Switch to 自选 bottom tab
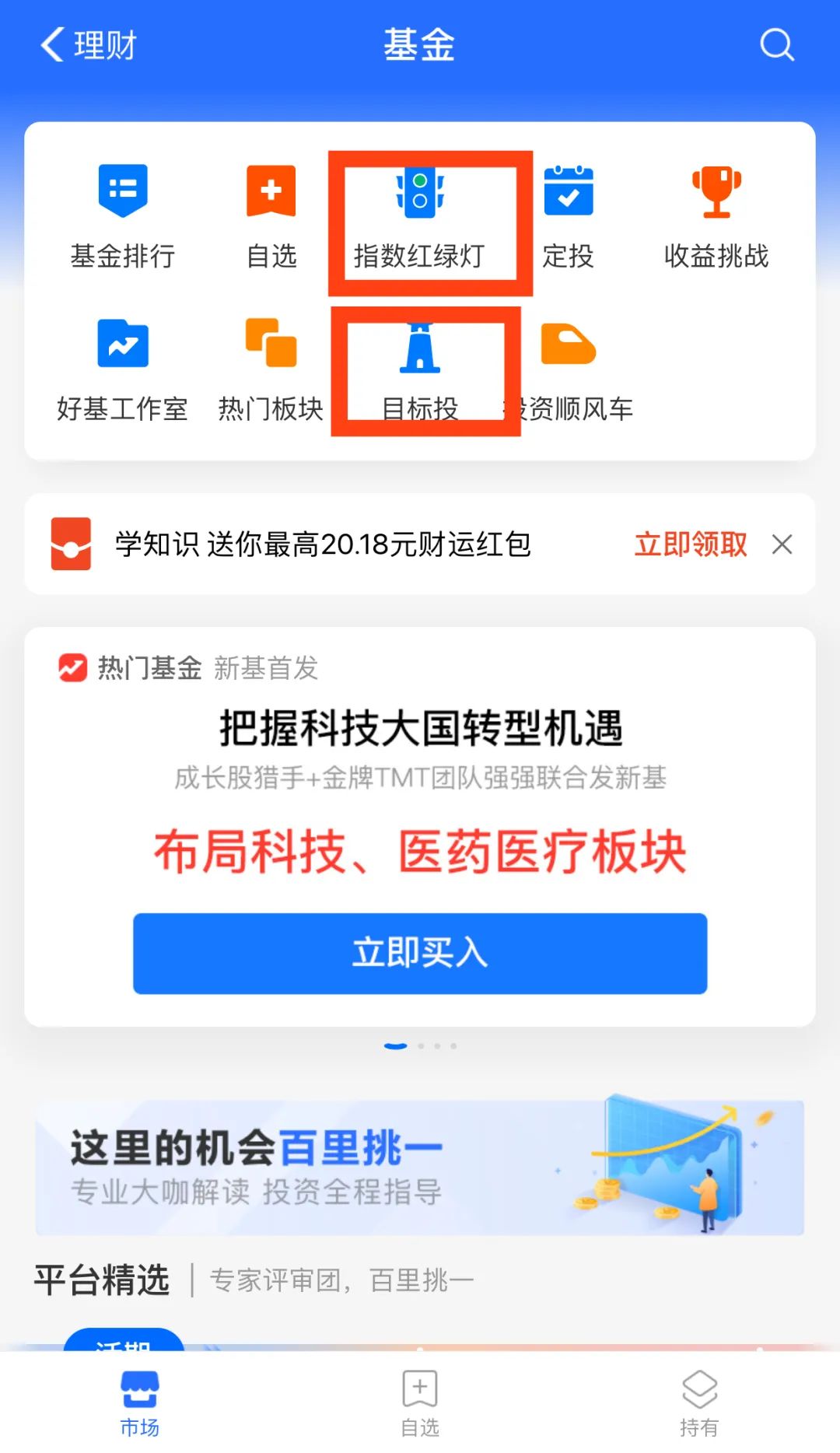Image resolution: width=840 pixels, height=1453 pixels. [x=420, y=1404]
